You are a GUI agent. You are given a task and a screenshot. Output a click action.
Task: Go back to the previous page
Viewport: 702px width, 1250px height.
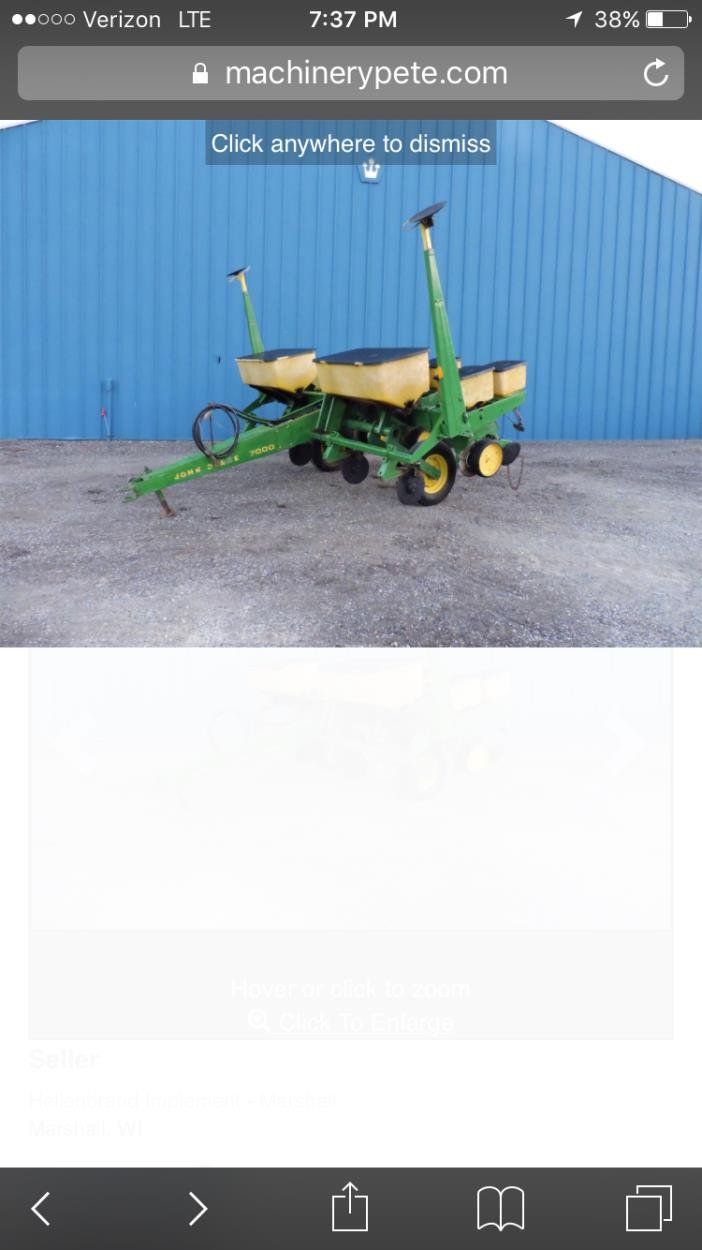(40, 1208)
